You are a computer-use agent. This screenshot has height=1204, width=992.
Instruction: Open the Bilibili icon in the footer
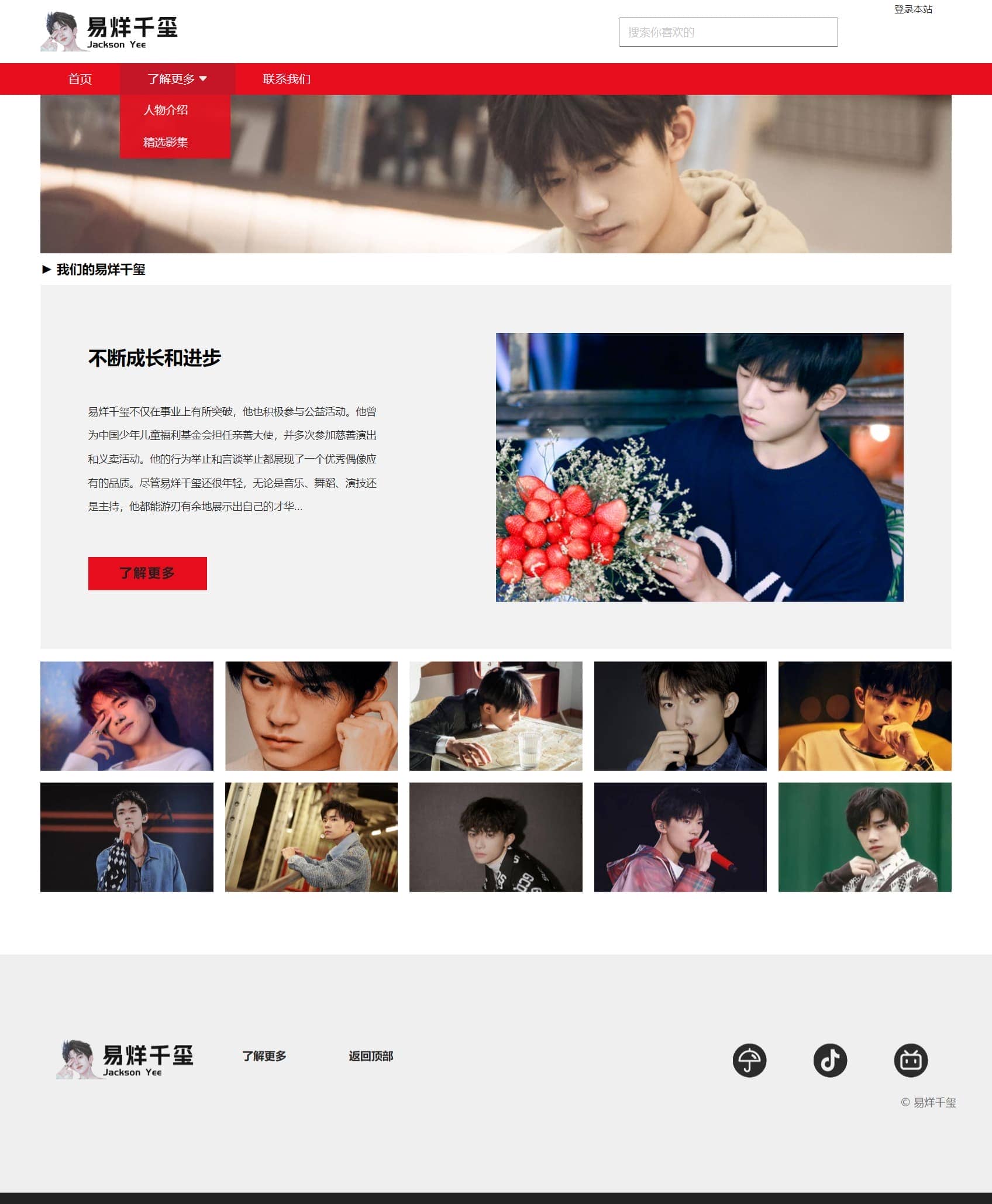[911, 1060]
